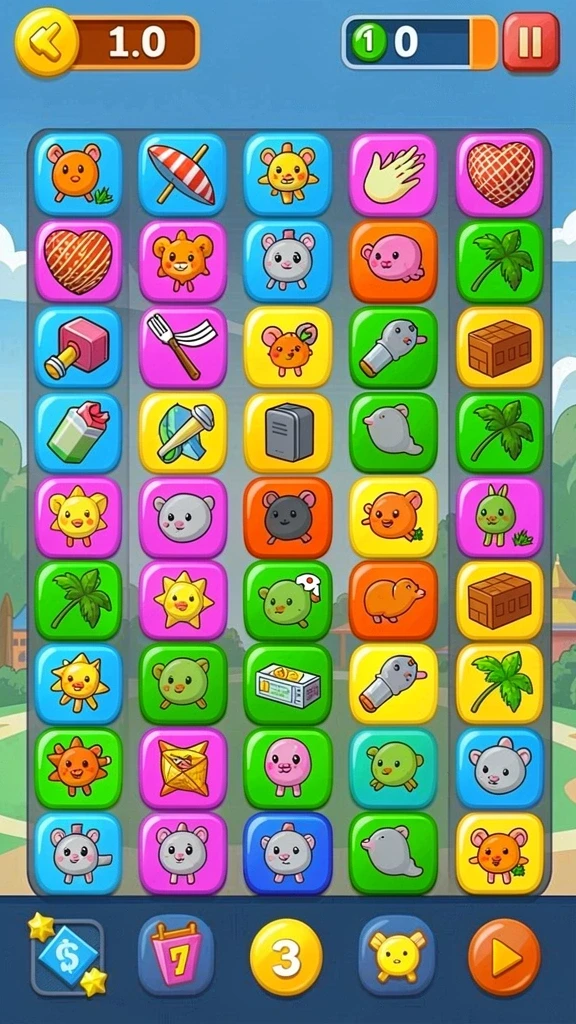Tap the green bunny tile on pink
This screenshot has width=576, height=1024.
point(500,517)
